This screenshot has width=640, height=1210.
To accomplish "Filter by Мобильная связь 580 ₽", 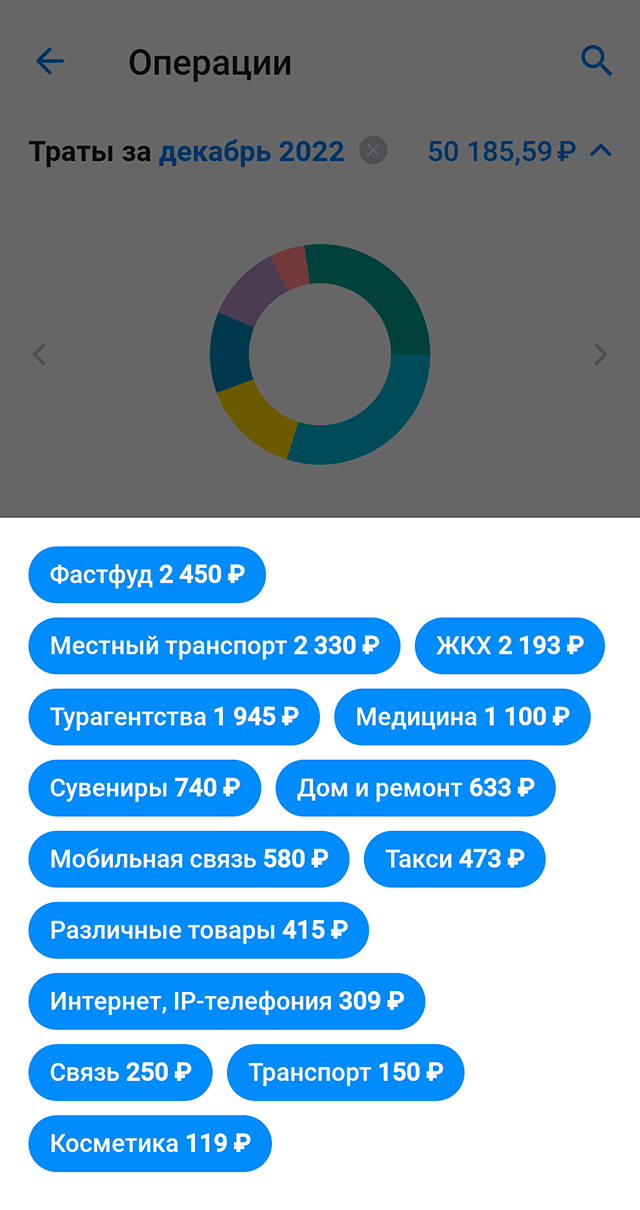I will pos(189,859).
